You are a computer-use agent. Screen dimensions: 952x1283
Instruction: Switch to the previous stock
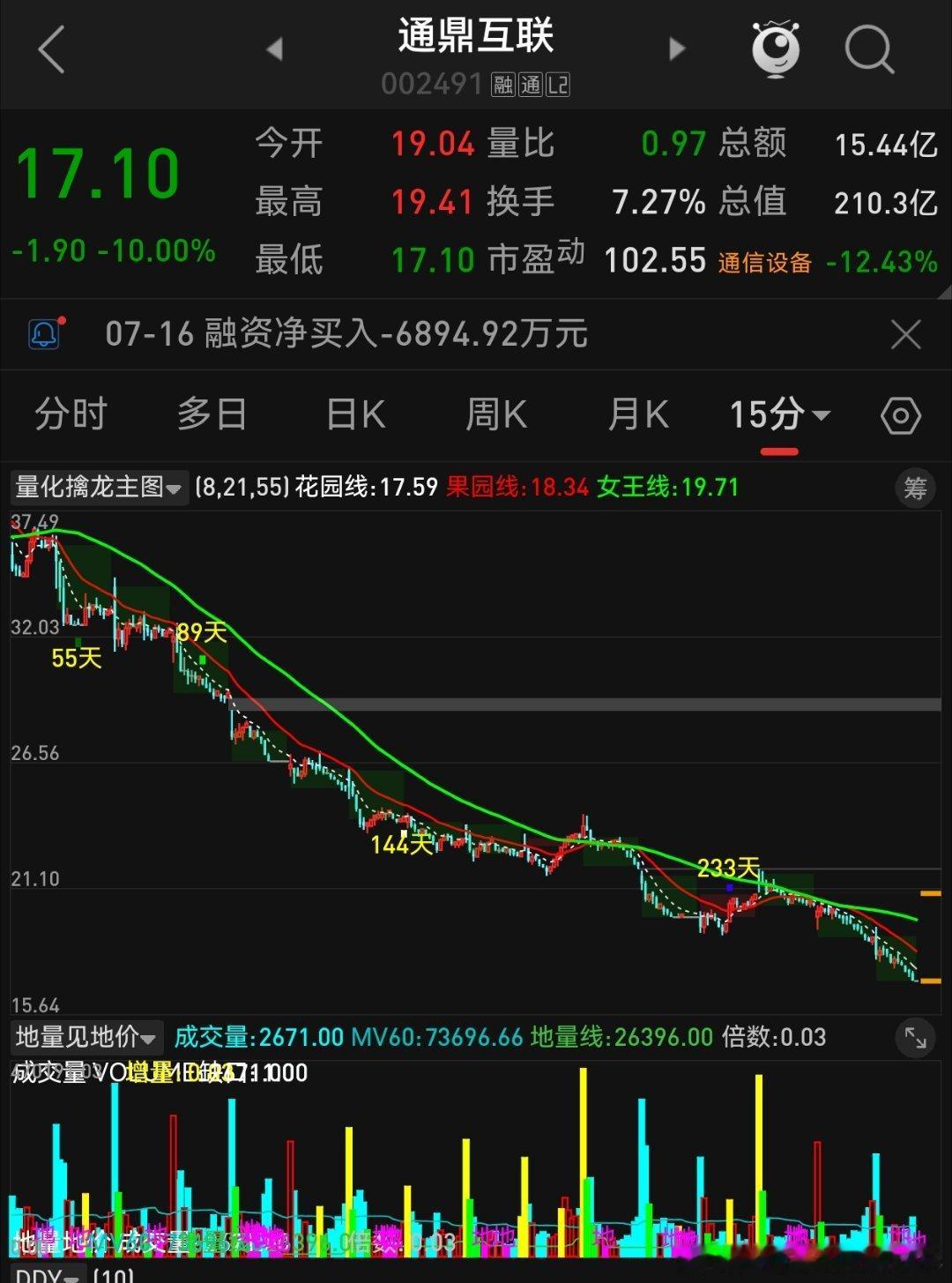coord(275,48)
